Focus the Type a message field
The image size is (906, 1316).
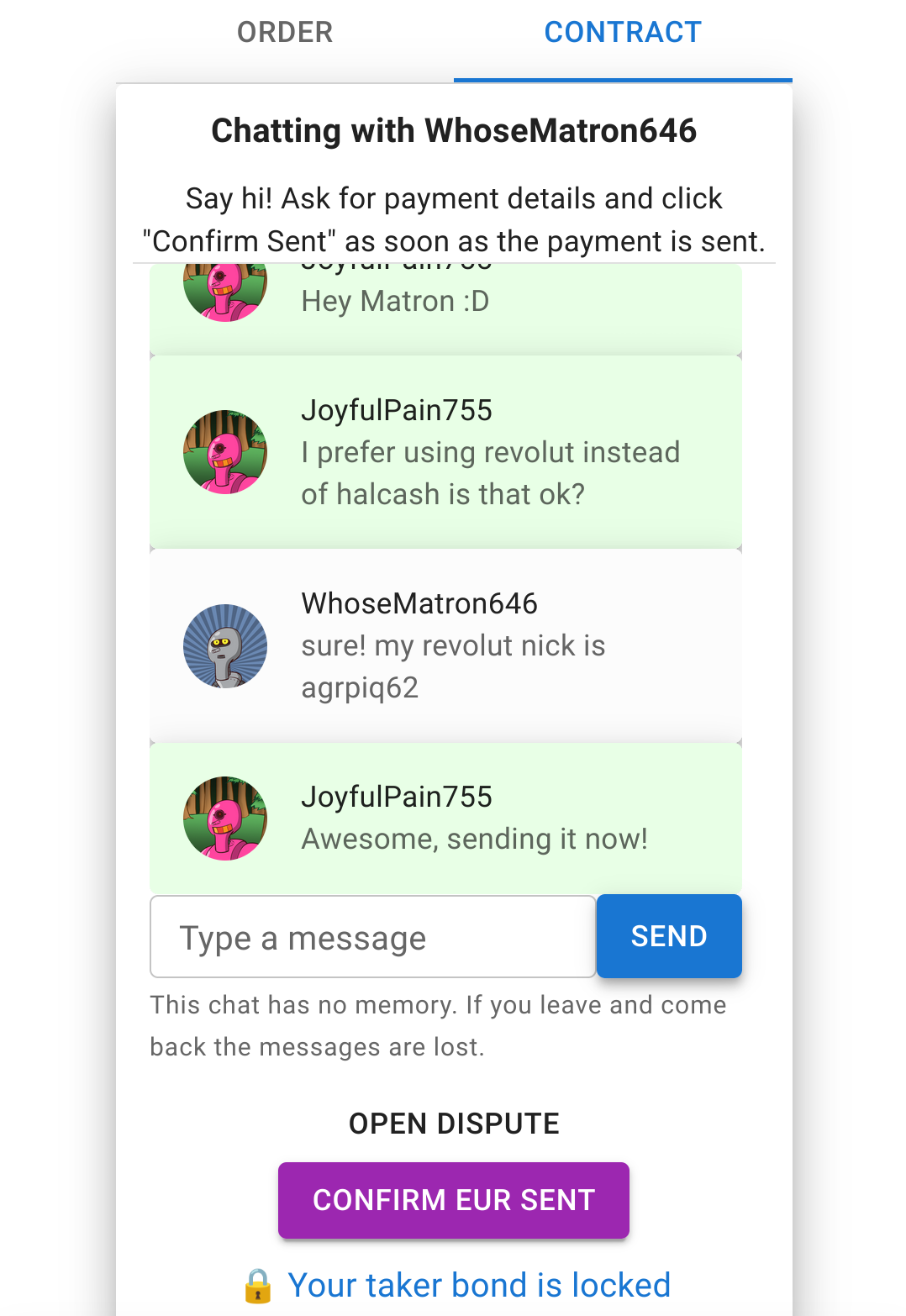click(372, 937)
